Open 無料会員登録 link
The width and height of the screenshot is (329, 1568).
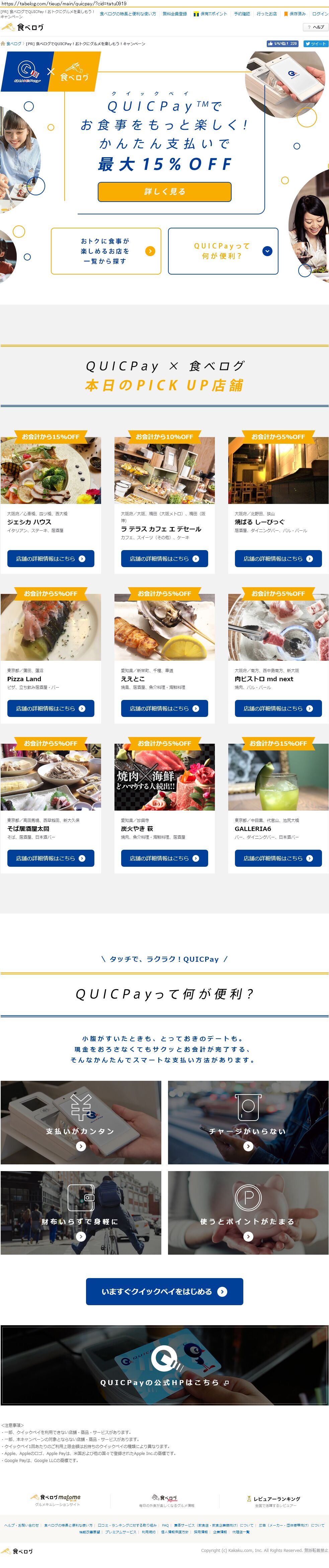175,13
